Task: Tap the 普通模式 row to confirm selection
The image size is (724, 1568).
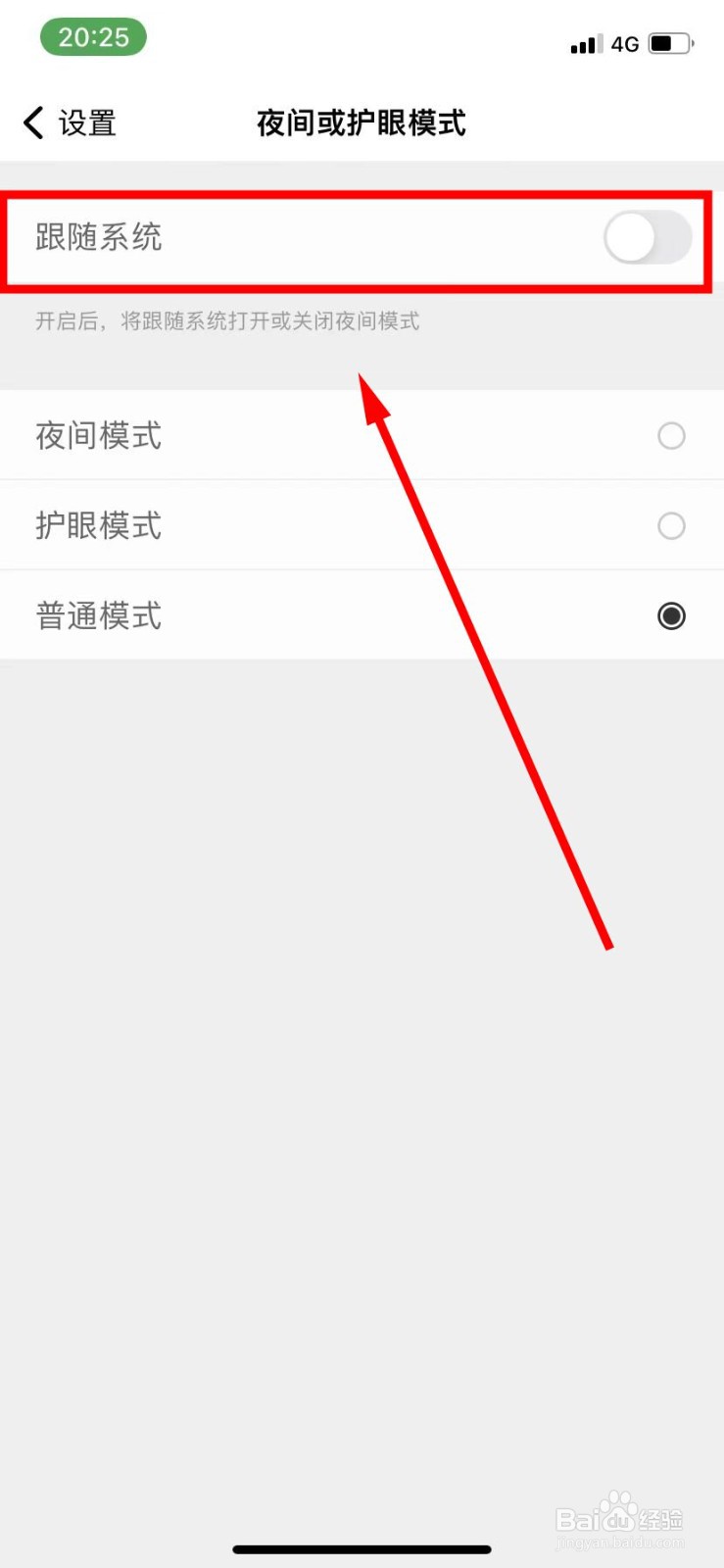Action: (x=98, y=616)
